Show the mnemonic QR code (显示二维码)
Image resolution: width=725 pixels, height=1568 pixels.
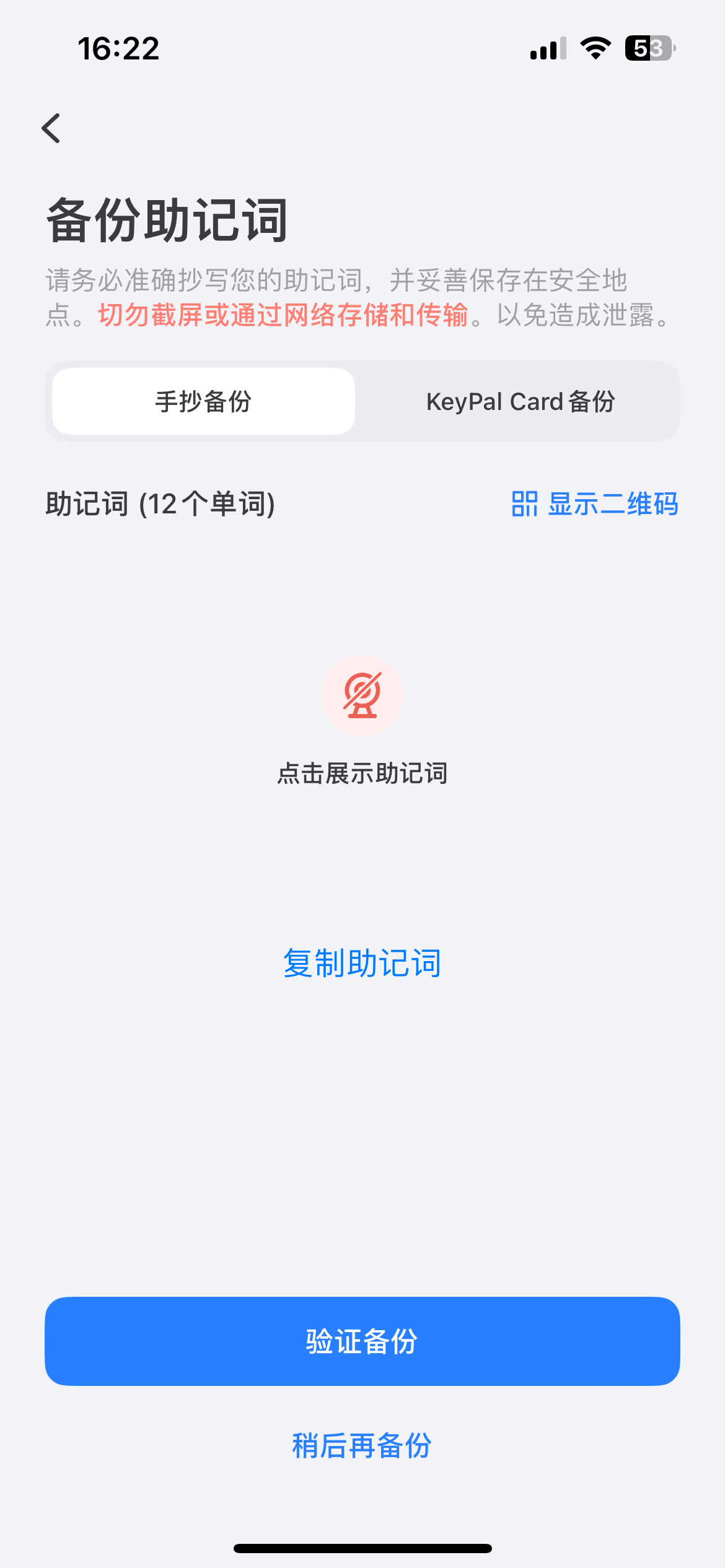click(595, 503)
